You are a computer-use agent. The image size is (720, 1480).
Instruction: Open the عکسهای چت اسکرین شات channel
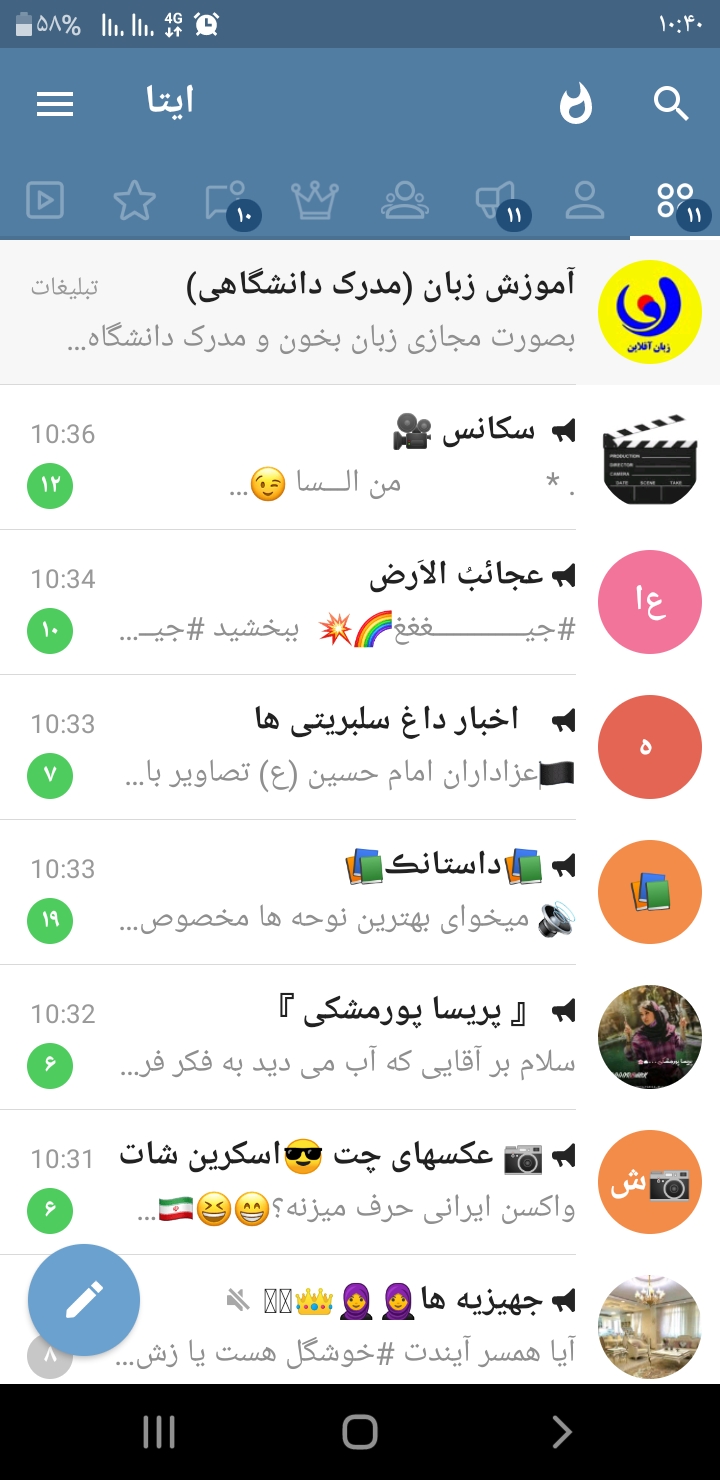pyautogui.click(x=360, y=1182)
